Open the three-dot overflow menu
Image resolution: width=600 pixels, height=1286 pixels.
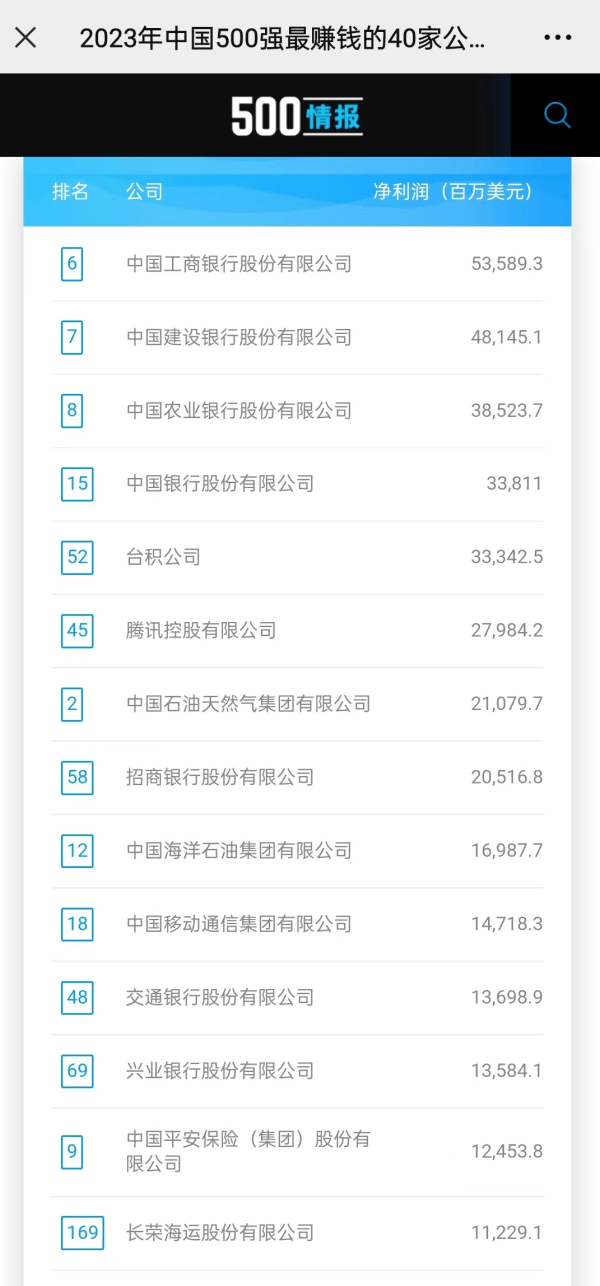(557, 38)
